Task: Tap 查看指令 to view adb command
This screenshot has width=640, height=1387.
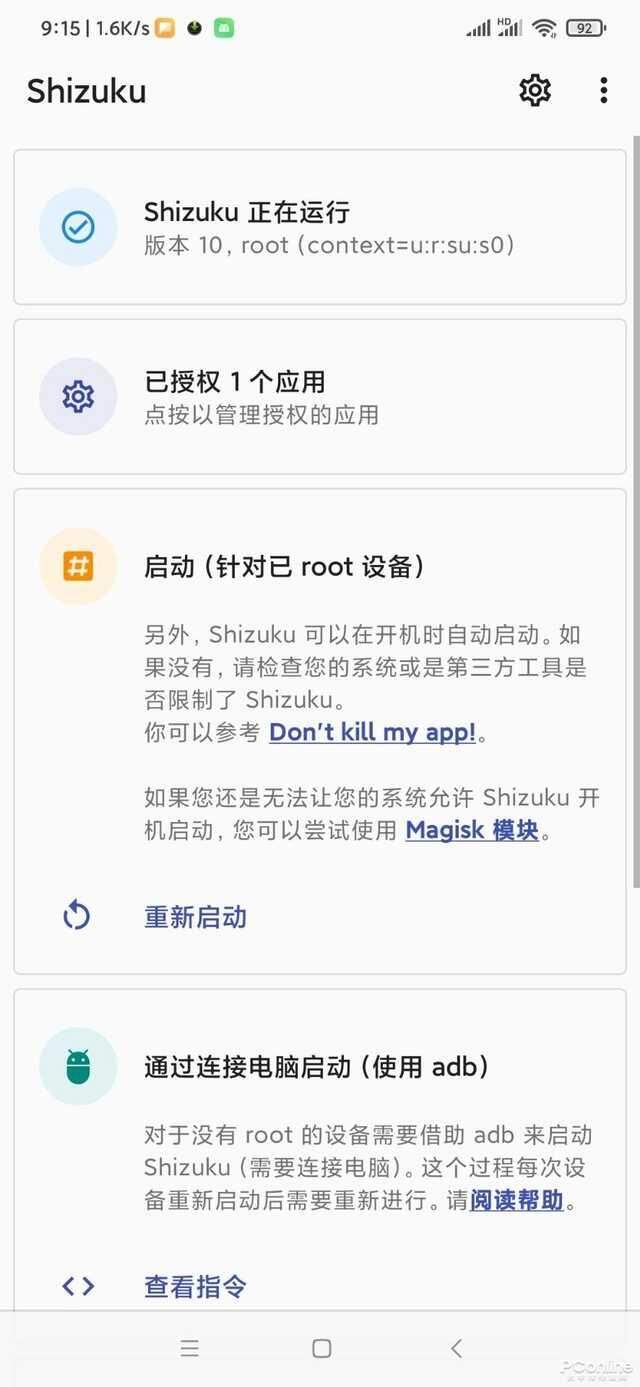Action: point(196,1286)
